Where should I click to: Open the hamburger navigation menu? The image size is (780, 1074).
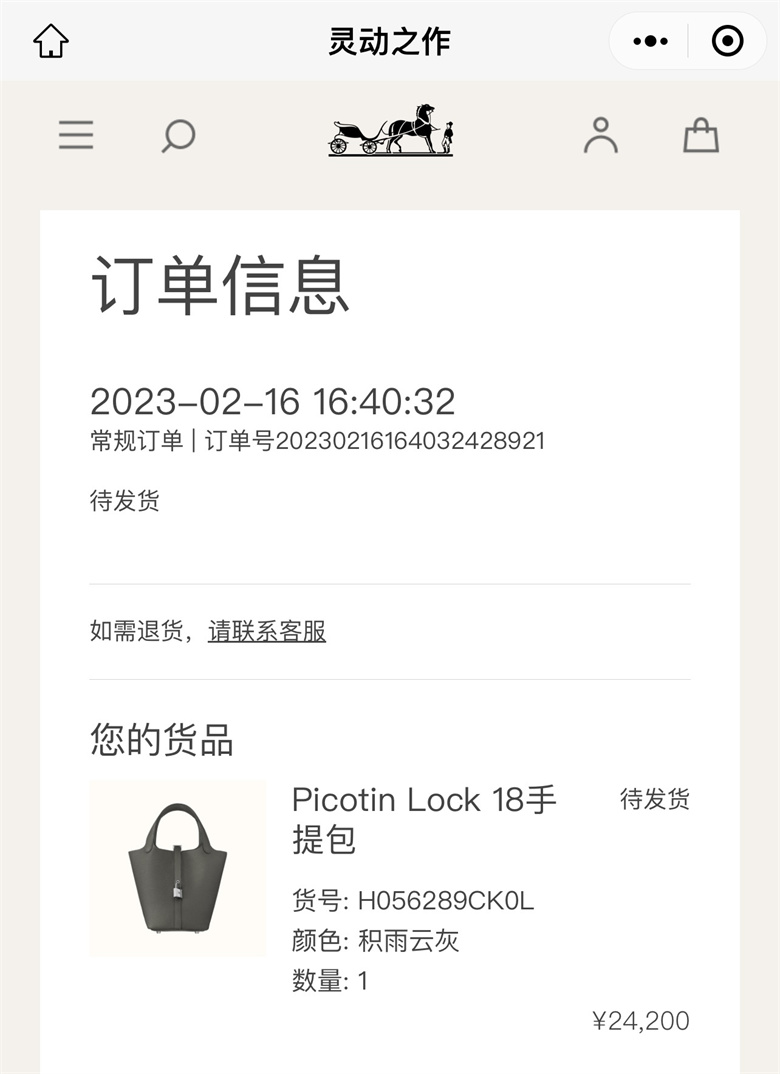coord(76,135)
